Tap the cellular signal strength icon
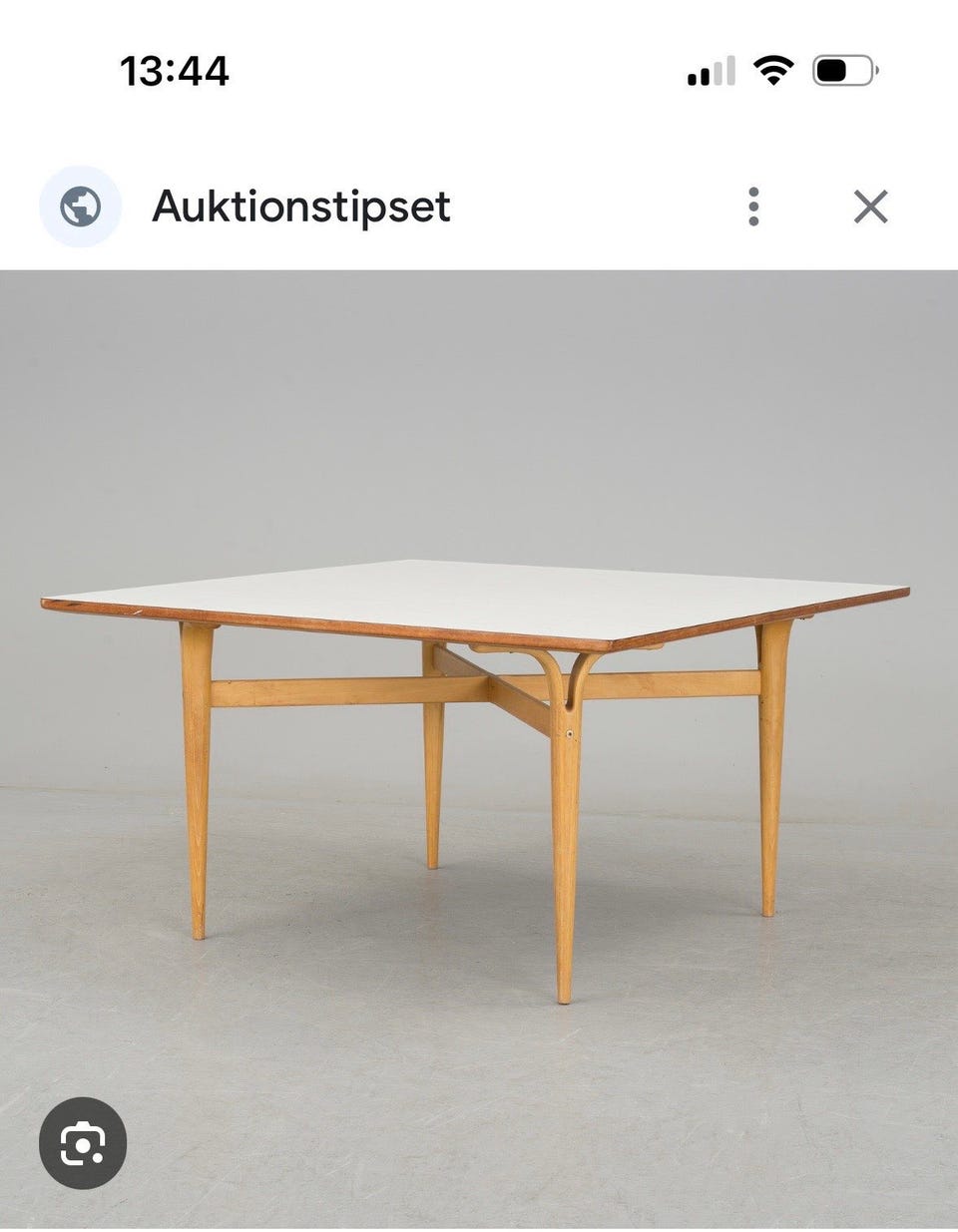Image resolution: width=958 pixels, height=1232 pixels. click(x=710, y=68)
